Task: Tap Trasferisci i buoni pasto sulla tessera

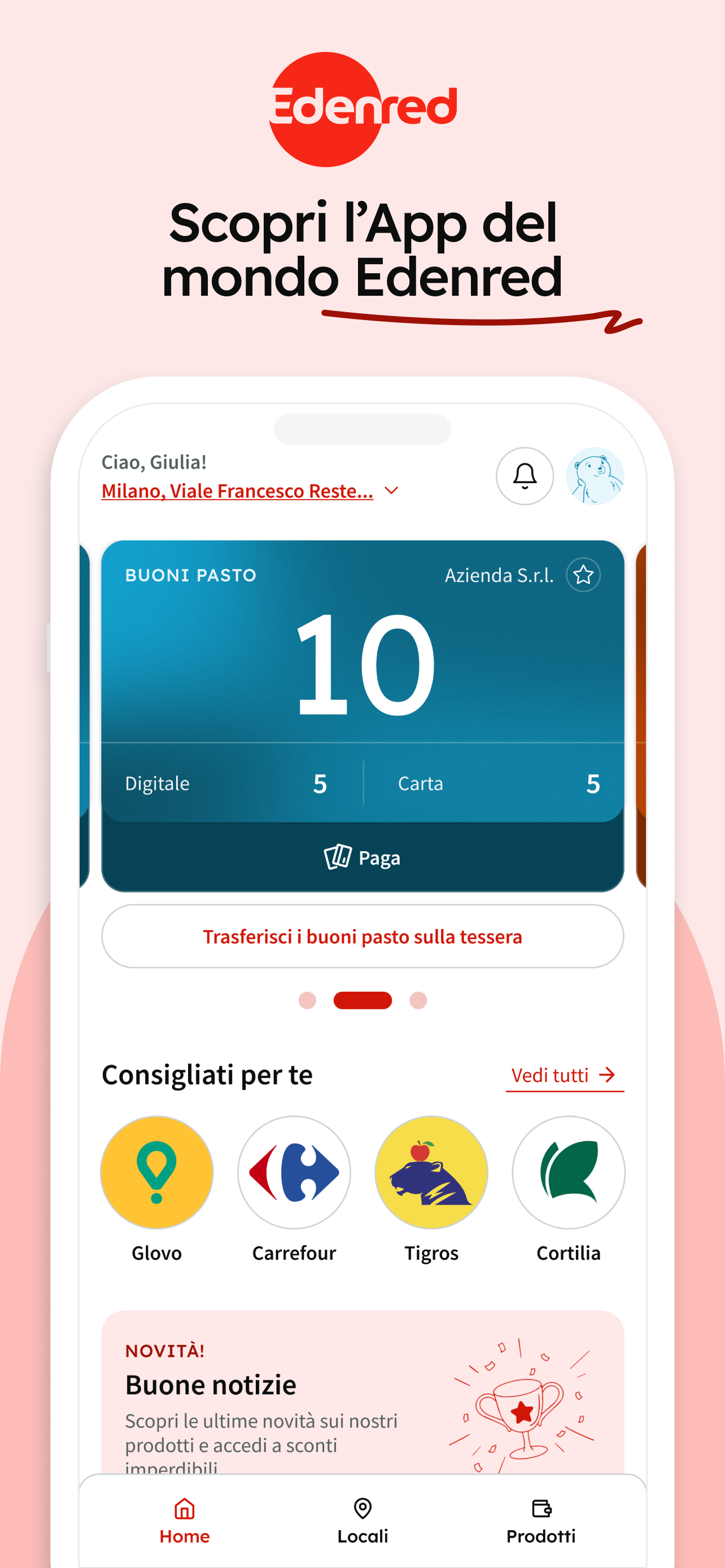Action: (362, 937)
